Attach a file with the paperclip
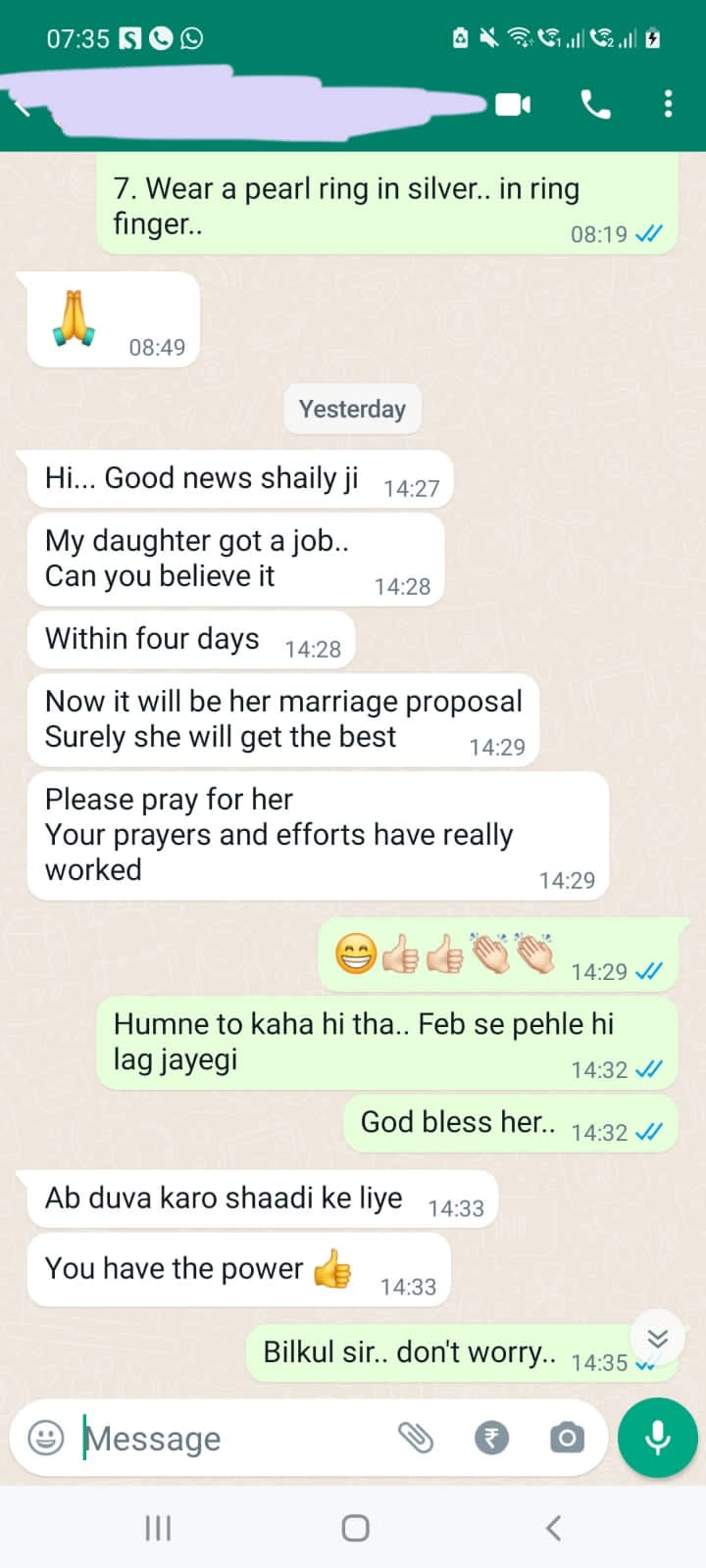 tap(416, 1438)
